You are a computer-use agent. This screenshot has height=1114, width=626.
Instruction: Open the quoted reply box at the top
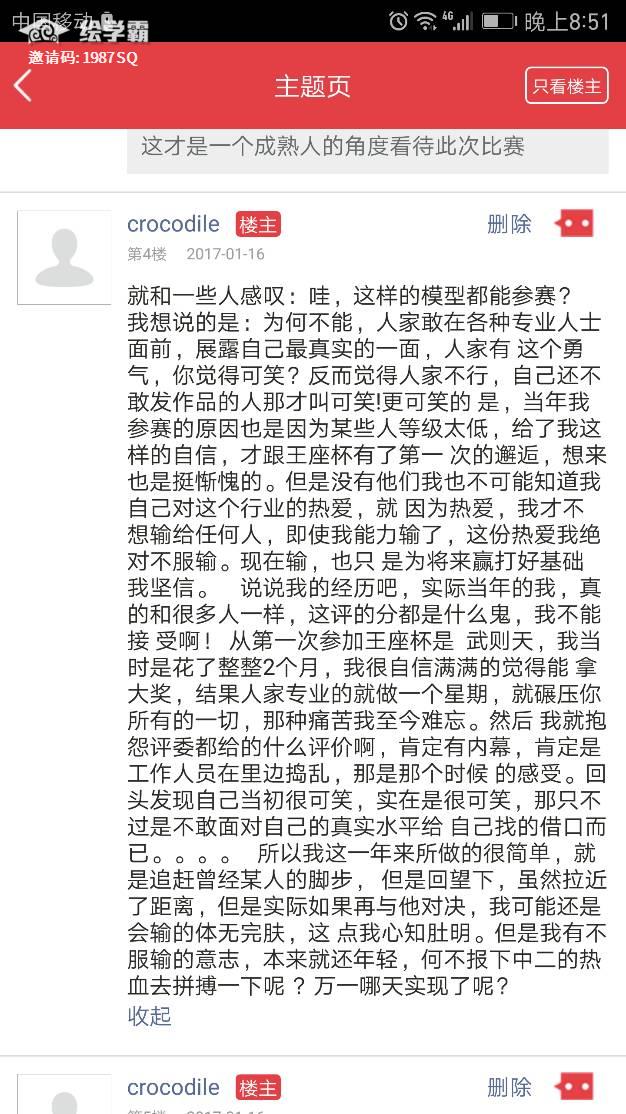point(367,147)
